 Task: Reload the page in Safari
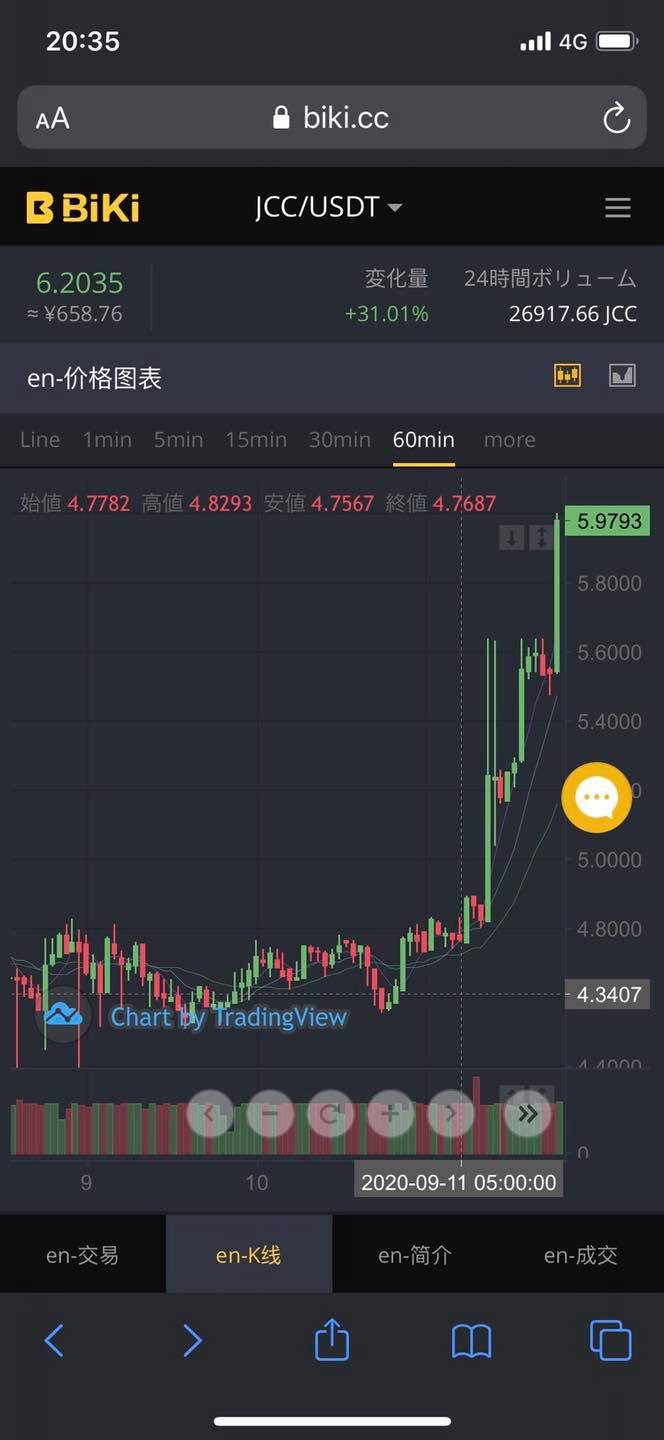click(617, 118)
